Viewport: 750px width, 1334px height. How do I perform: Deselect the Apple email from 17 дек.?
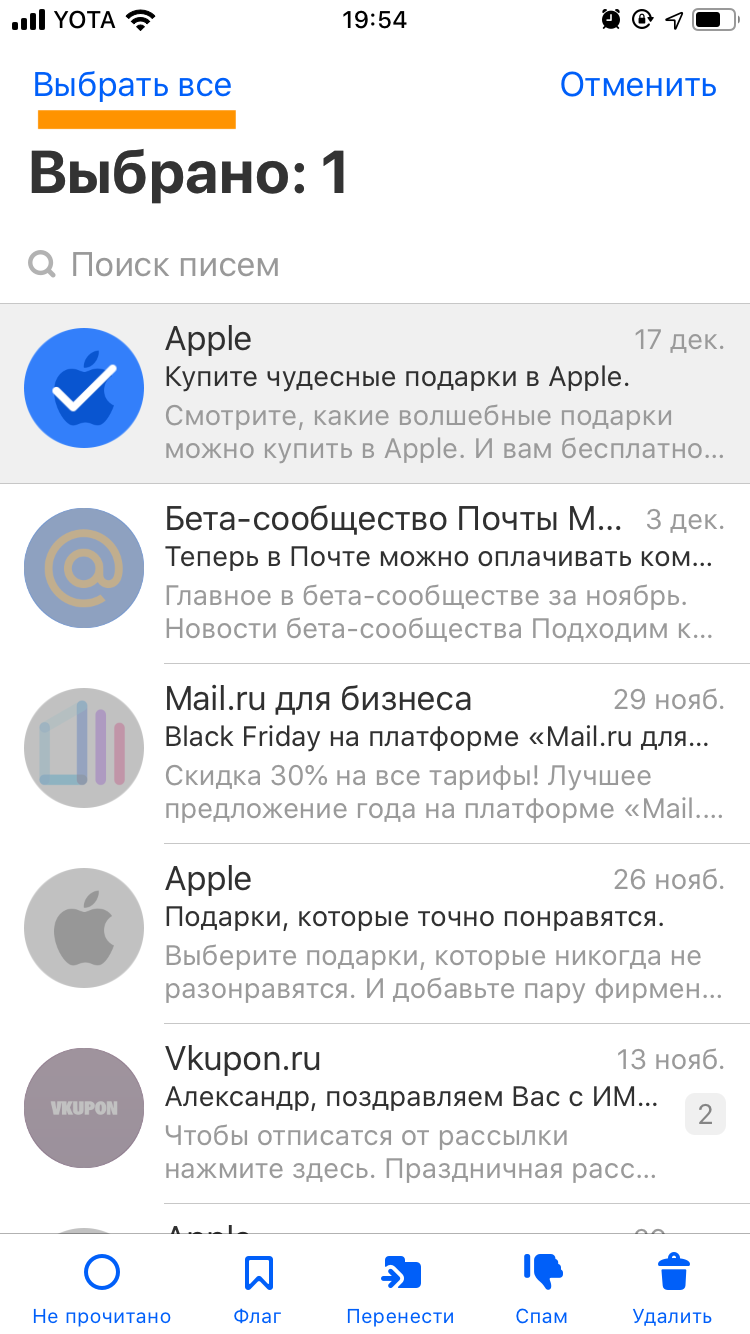(x=375, y=394)
